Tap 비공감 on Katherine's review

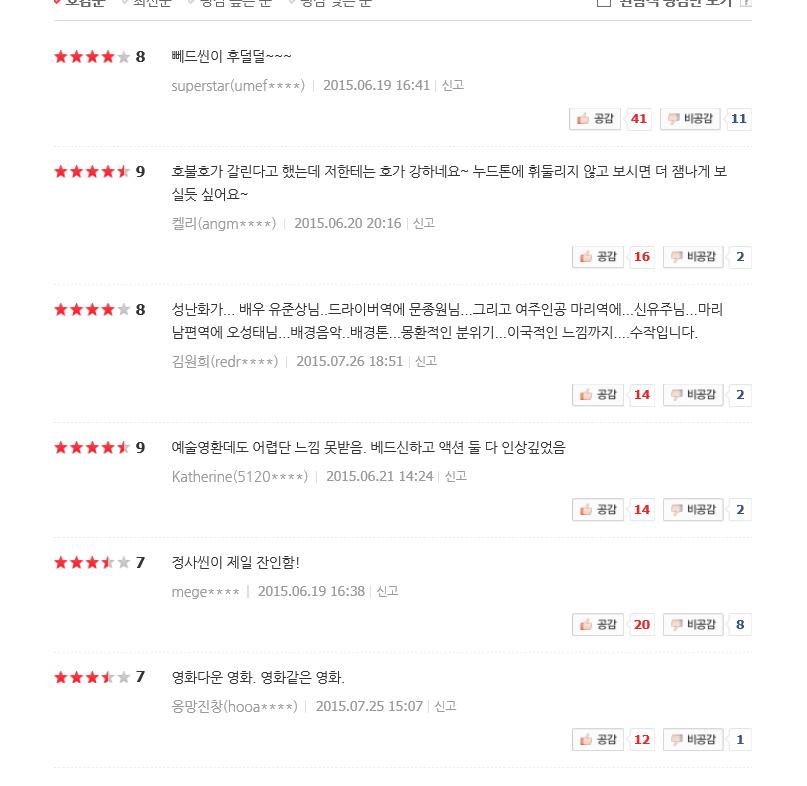point(693,510)
